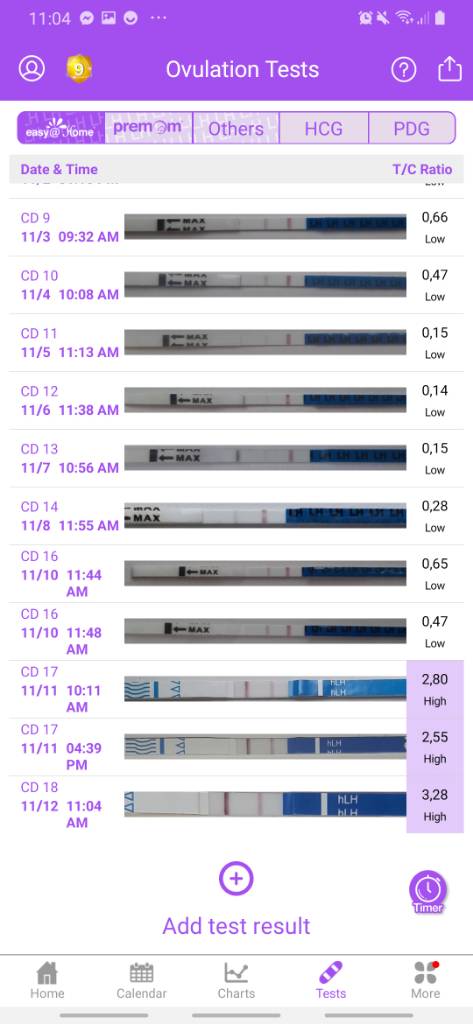Open the profile icon
Screen dimensions: 473x1024
click(x=31, y=69)
